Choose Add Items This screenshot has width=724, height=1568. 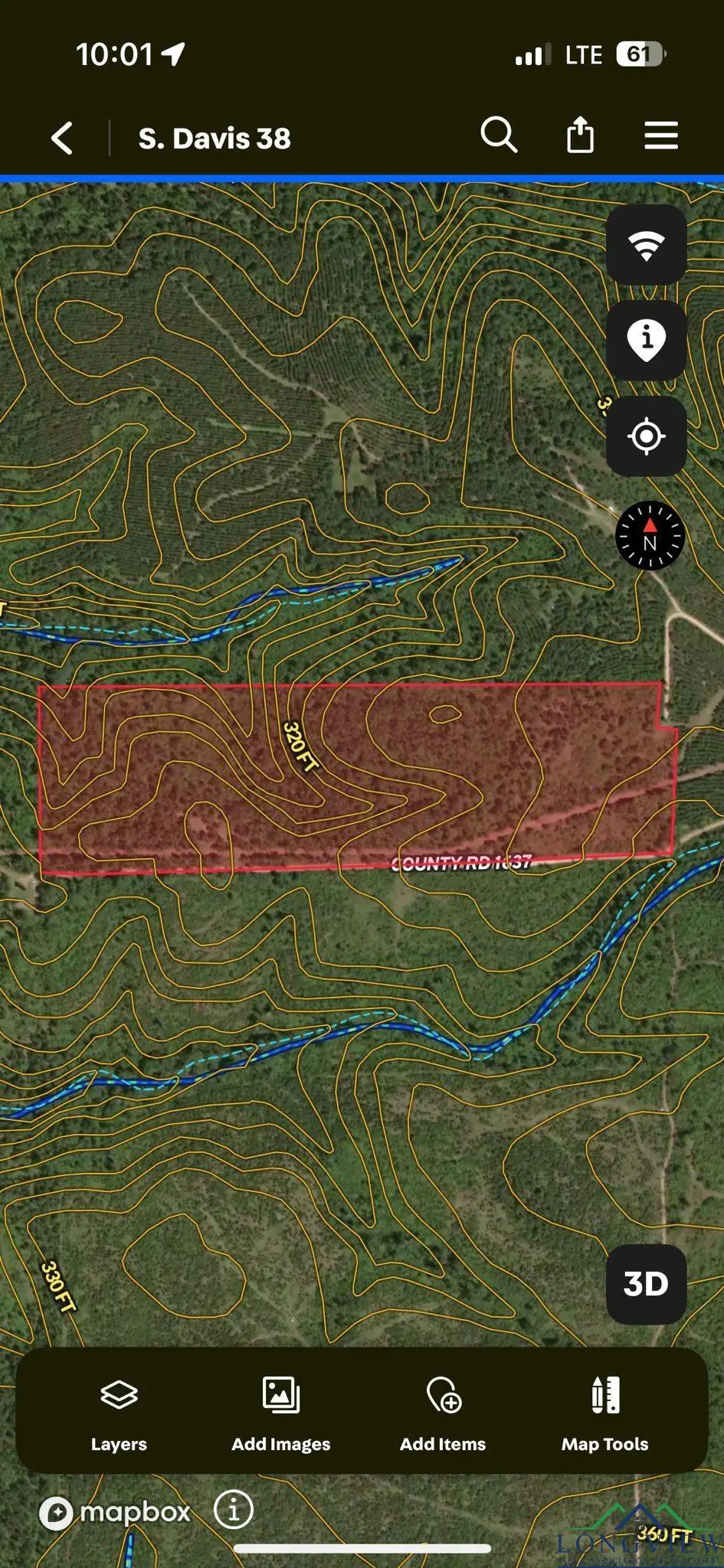[x=443, y=1411]
